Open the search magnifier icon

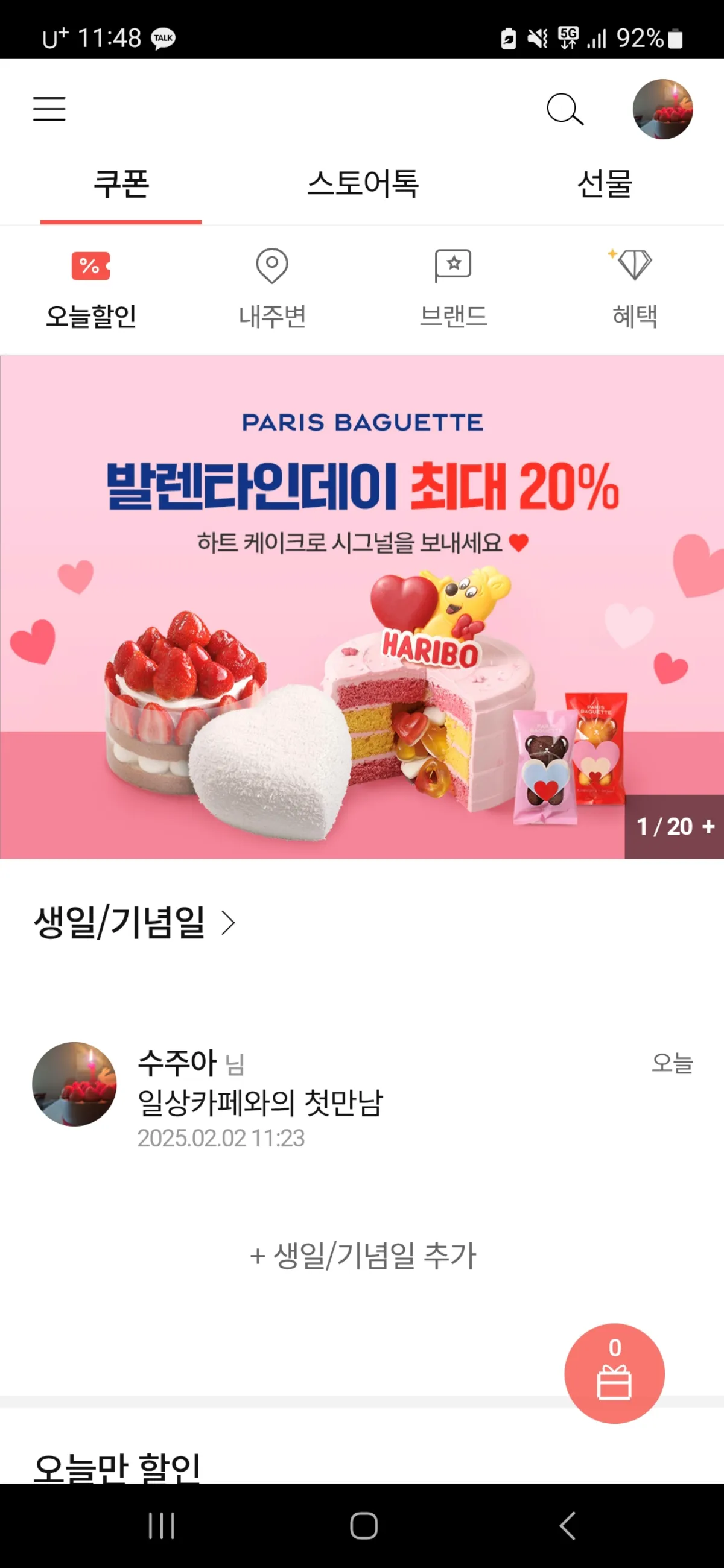(x=565, y=109)
